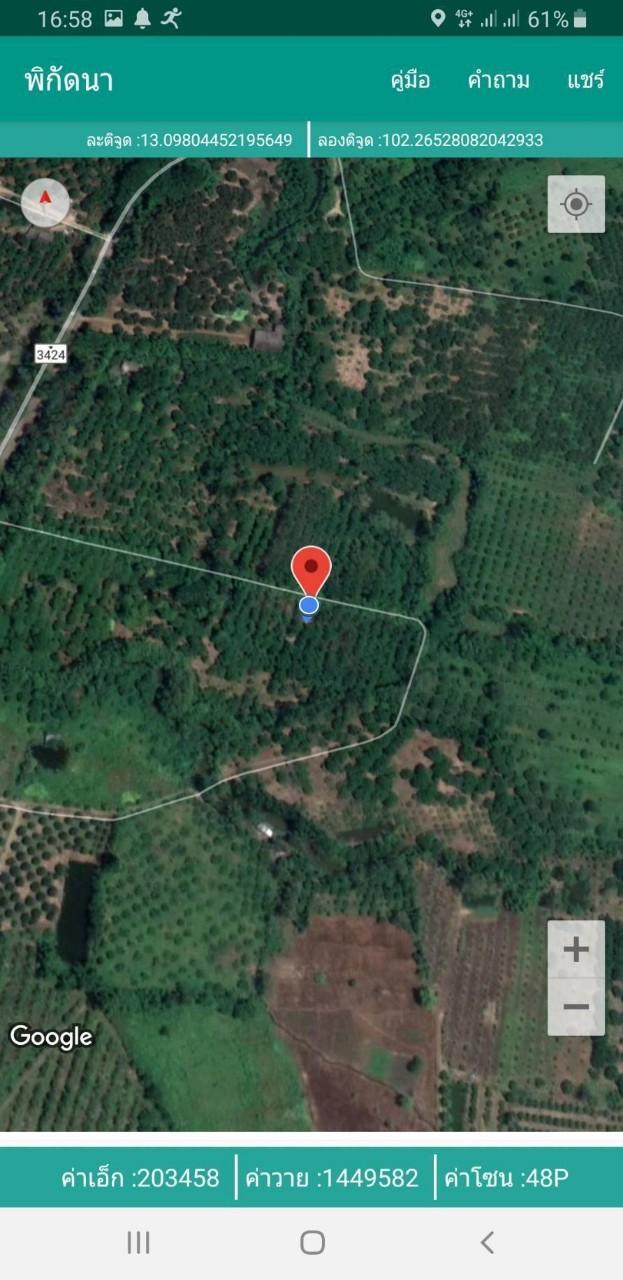Go back using the system back button
The image size is (623, 1280).
point(487,1242)
